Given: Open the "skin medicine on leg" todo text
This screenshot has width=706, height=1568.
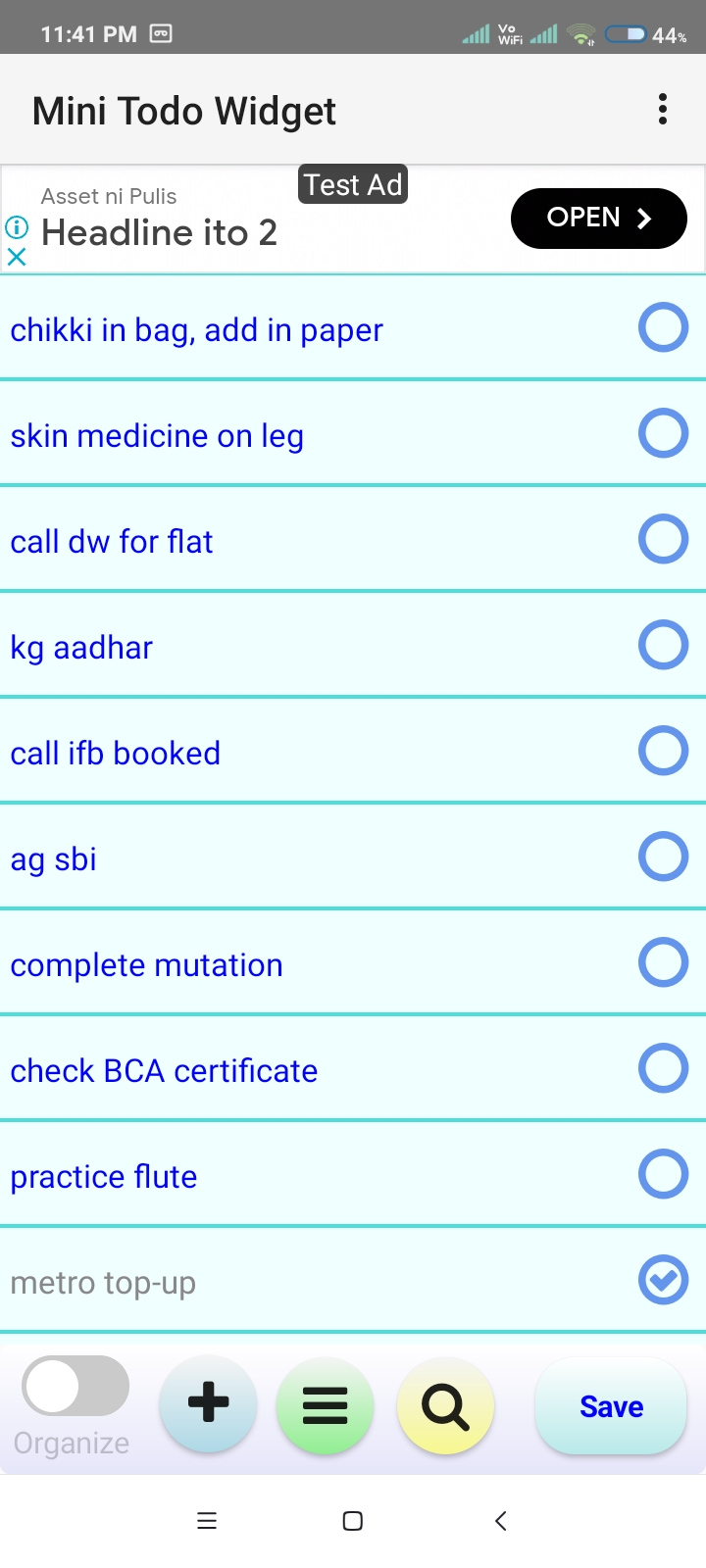Looking at the screenshot, I should point(157,435).
